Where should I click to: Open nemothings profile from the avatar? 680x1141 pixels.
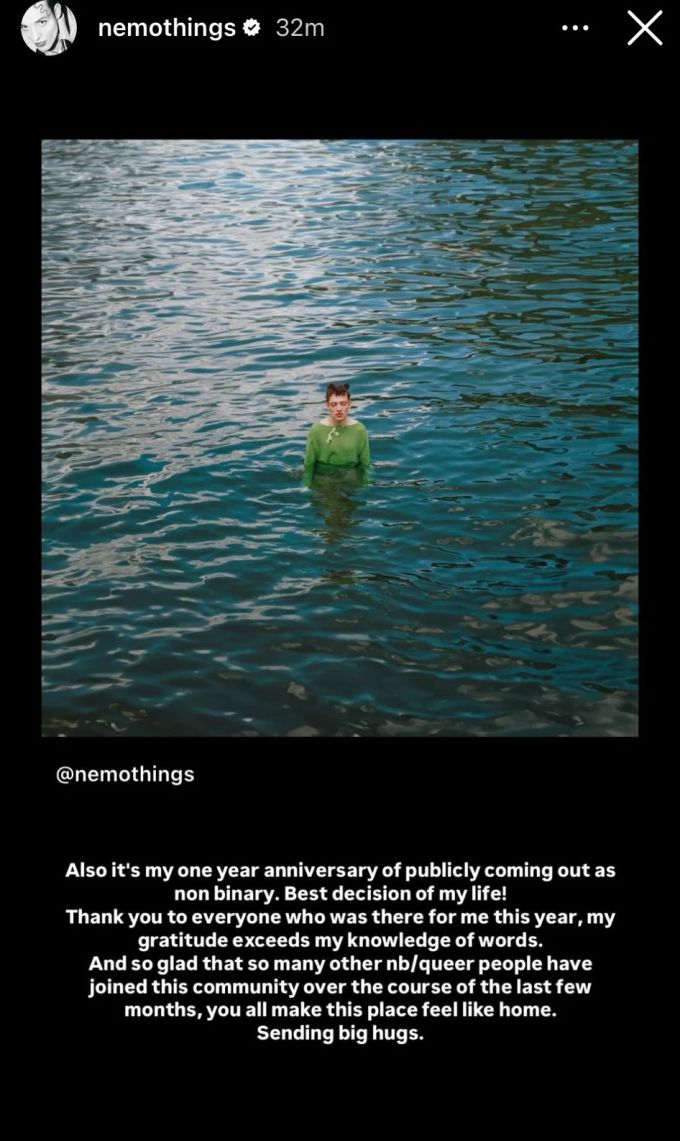[48, 28]
